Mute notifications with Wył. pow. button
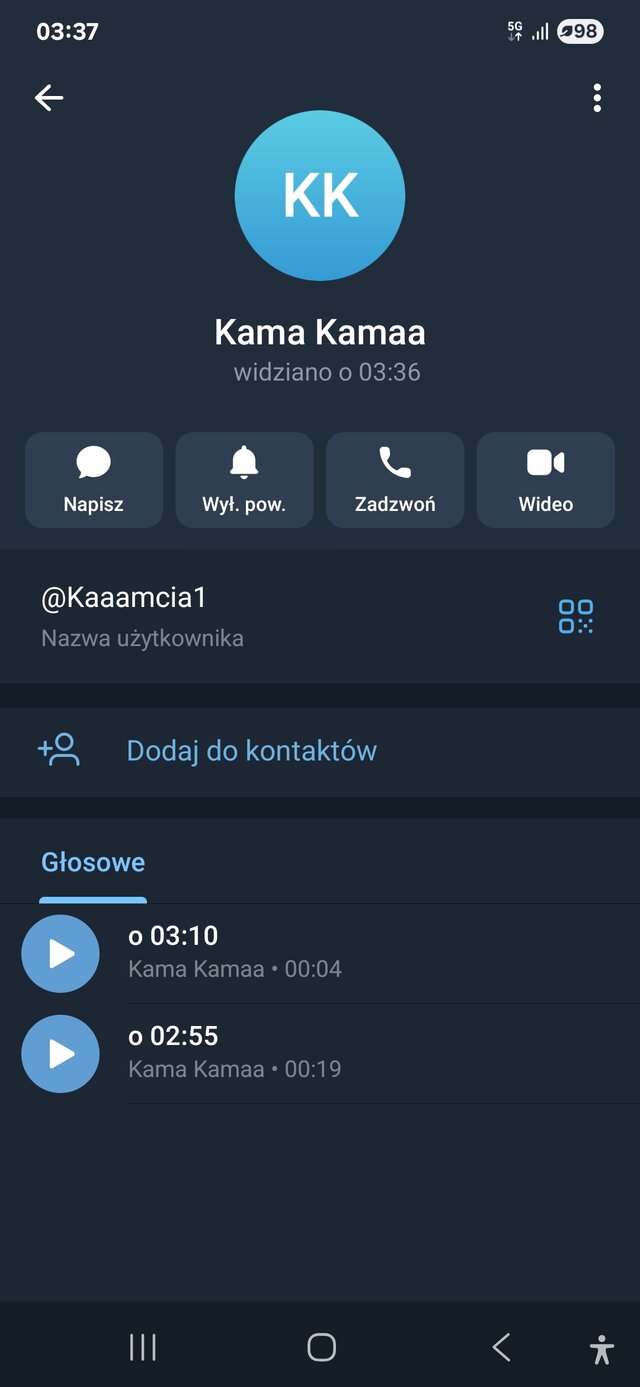The width and height of the screenshot is (640, 1387). [x=244, y=480]
